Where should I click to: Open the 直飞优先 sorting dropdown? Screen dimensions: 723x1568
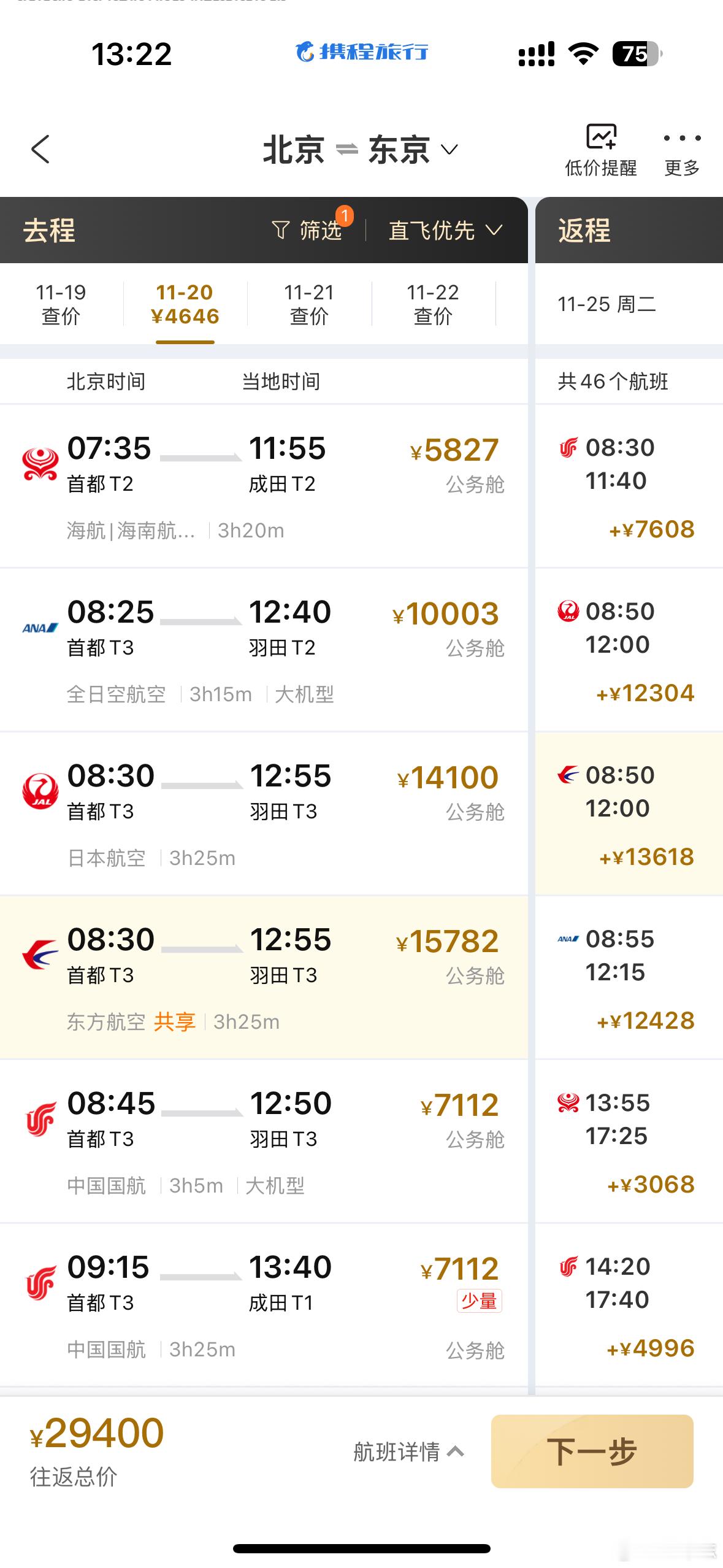[443, 230]
